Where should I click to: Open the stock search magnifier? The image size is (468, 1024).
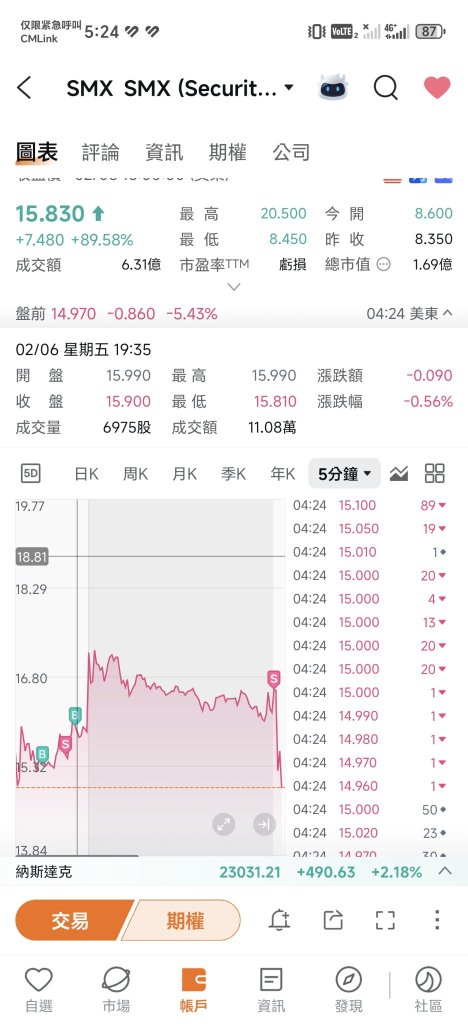[386, 87]
